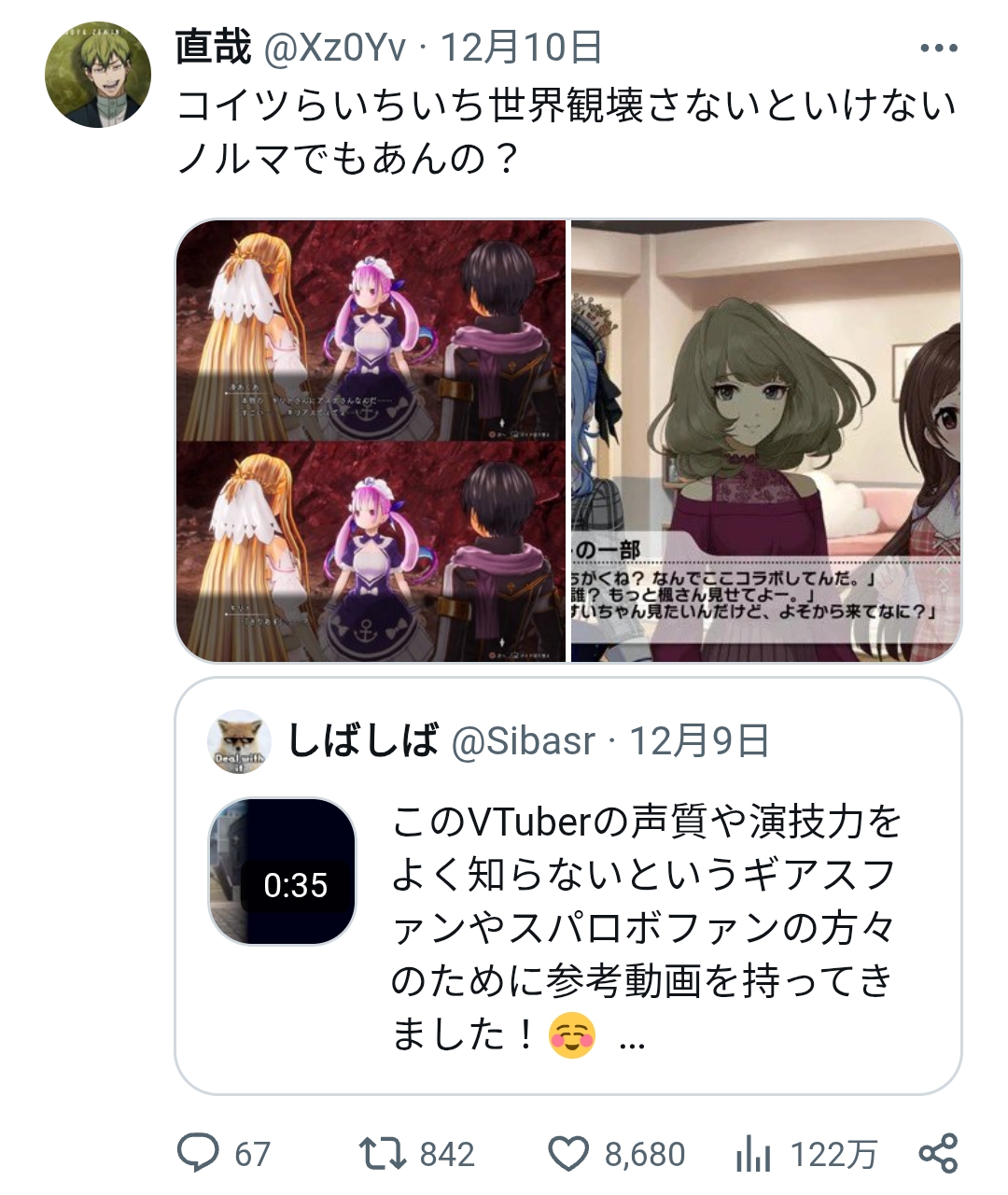Open the @Xz0Yv username handle

(x=336, y=49)
